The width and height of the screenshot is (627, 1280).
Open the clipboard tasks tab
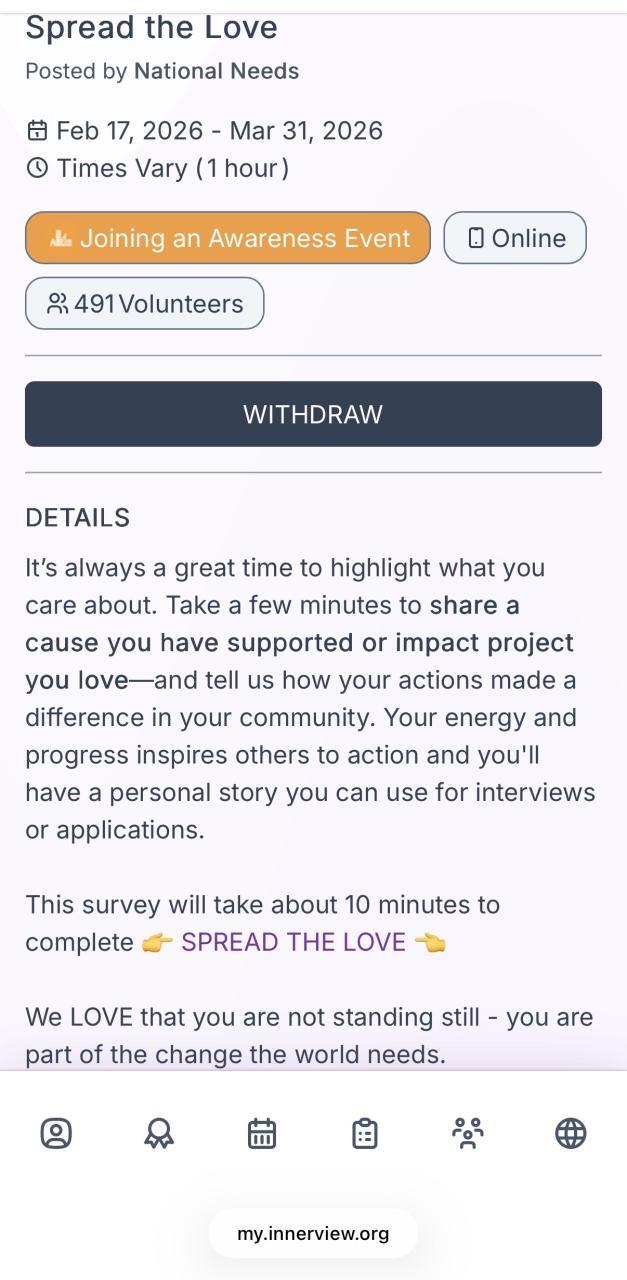click(x=365, y=1133)
